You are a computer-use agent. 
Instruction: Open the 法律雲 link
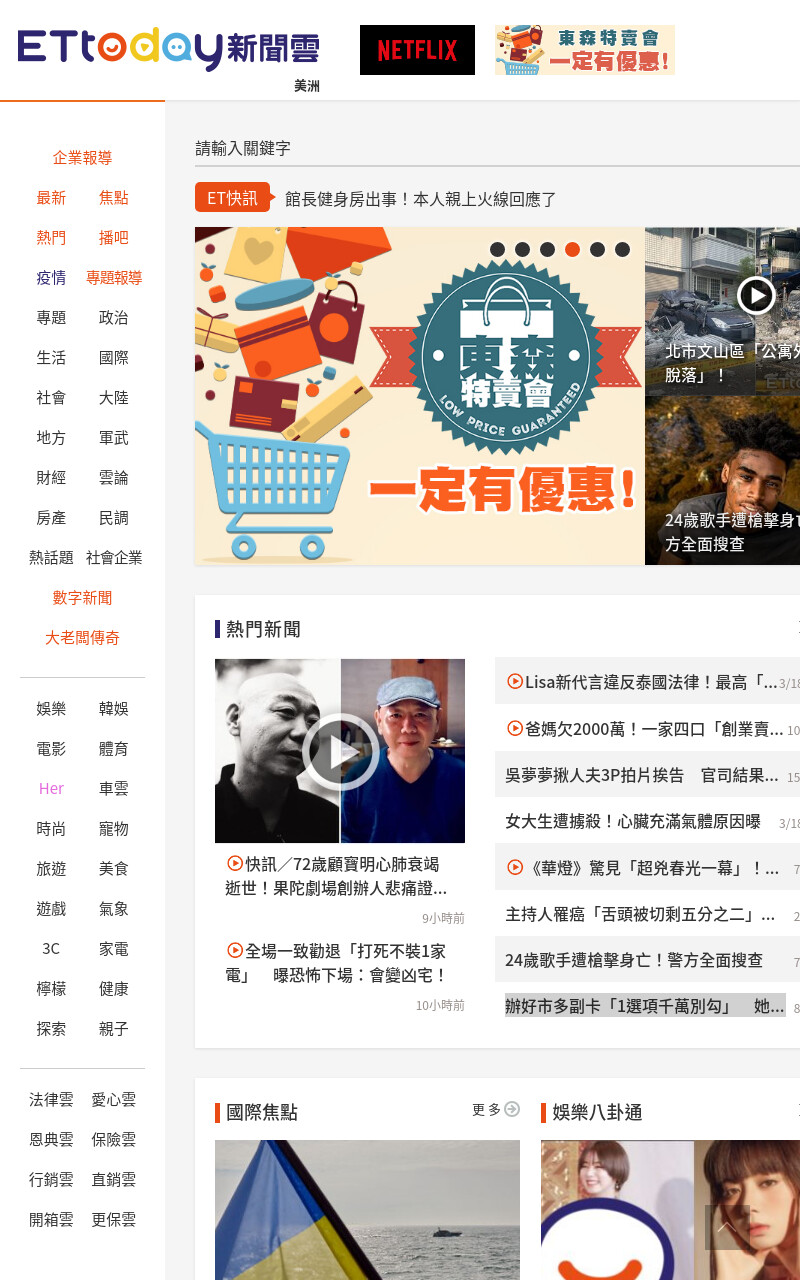51,1100
